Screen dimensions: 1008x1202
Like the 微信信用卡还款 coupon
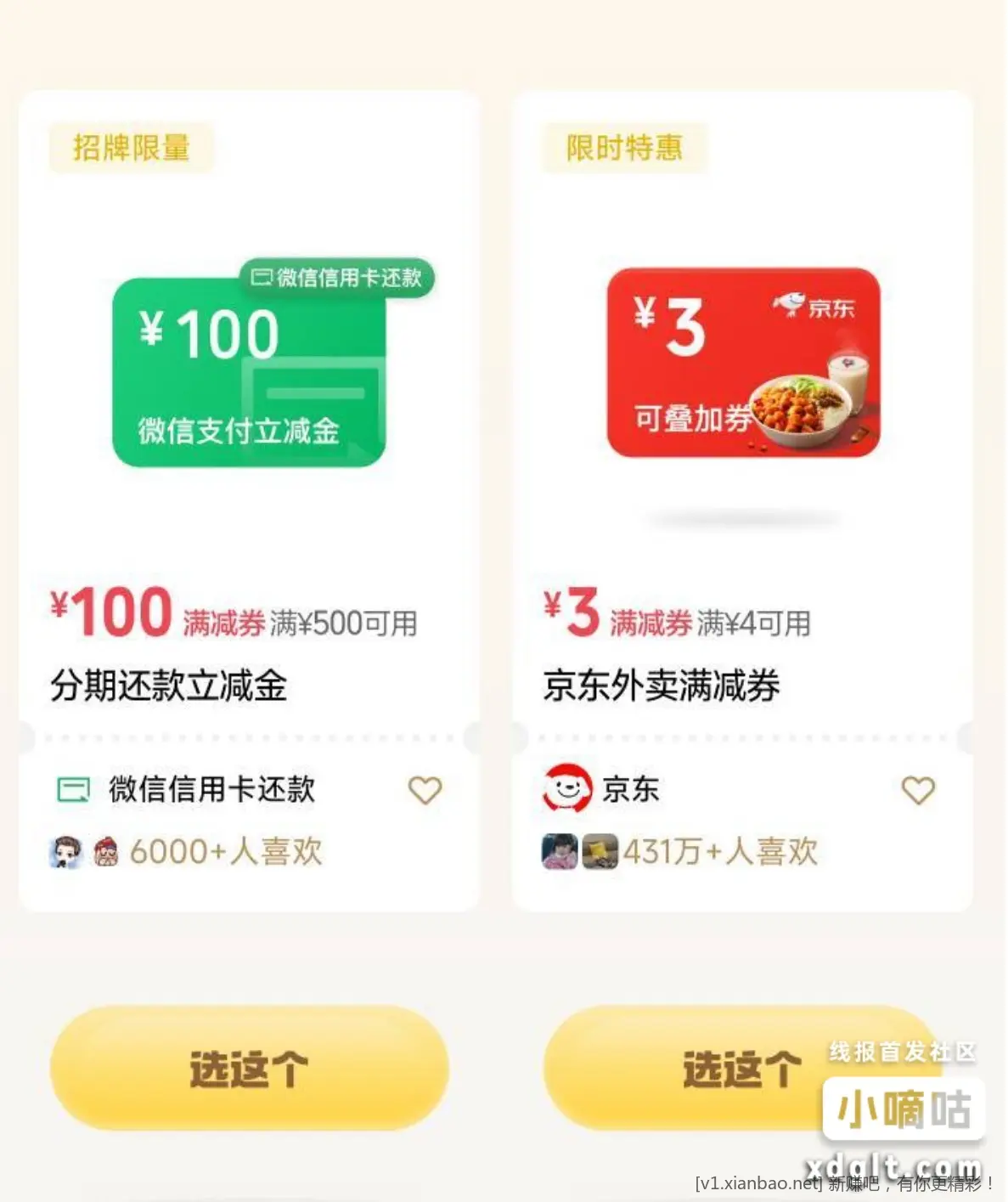[425, 791]
